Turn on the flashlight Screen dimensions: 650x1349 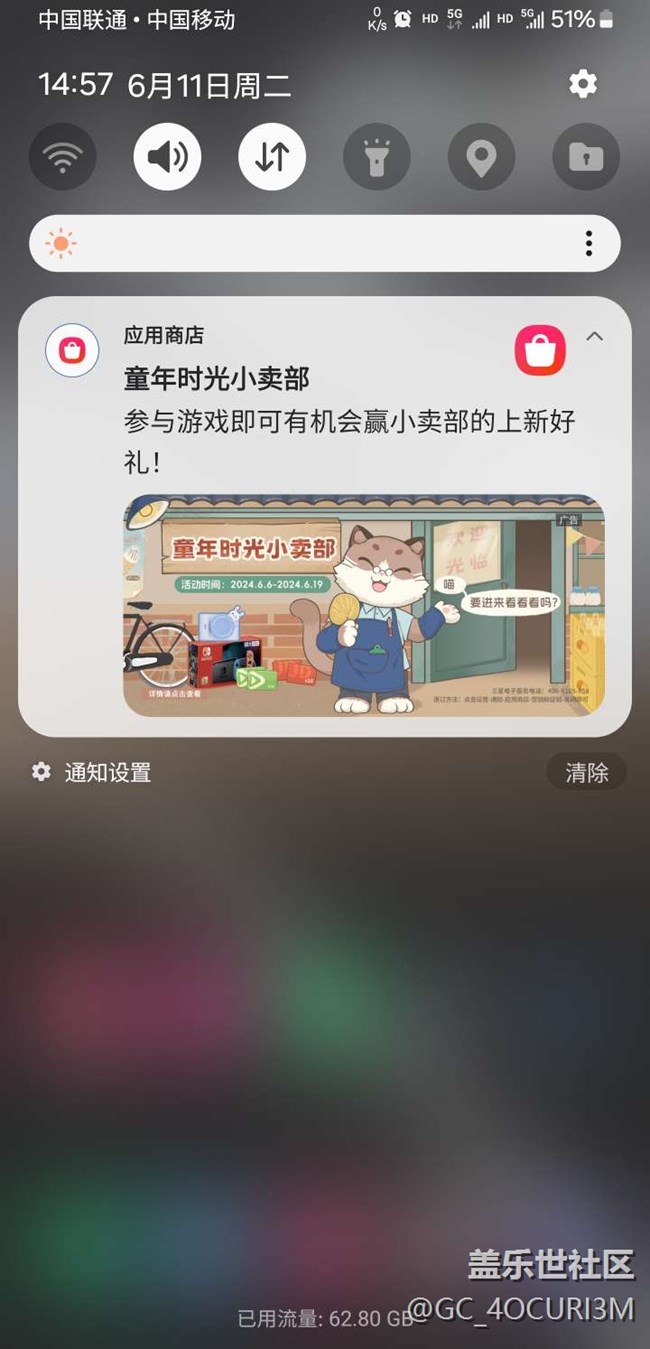(376, 157)
